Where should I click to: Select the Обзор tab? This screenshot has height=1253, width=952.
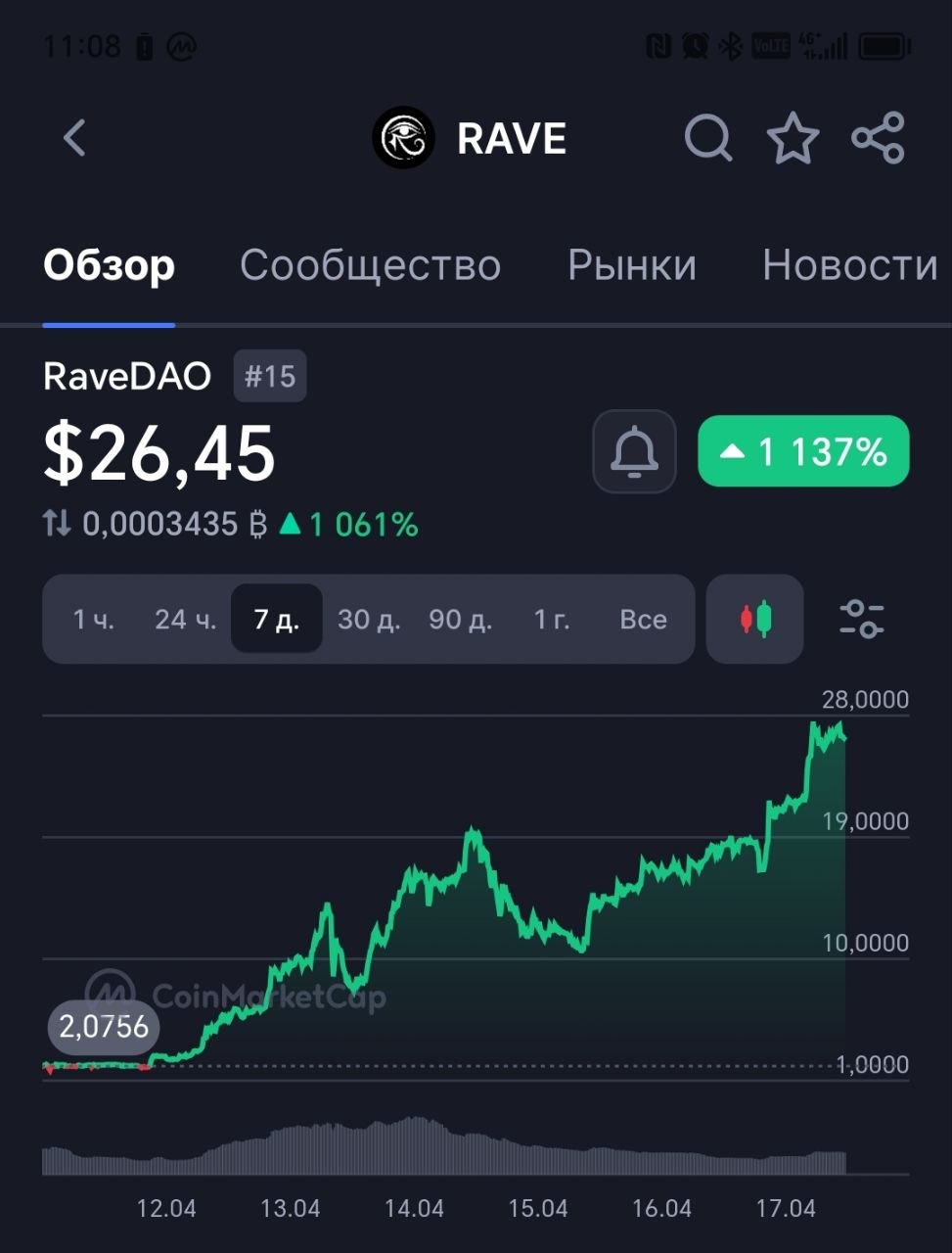coord(109,265)
